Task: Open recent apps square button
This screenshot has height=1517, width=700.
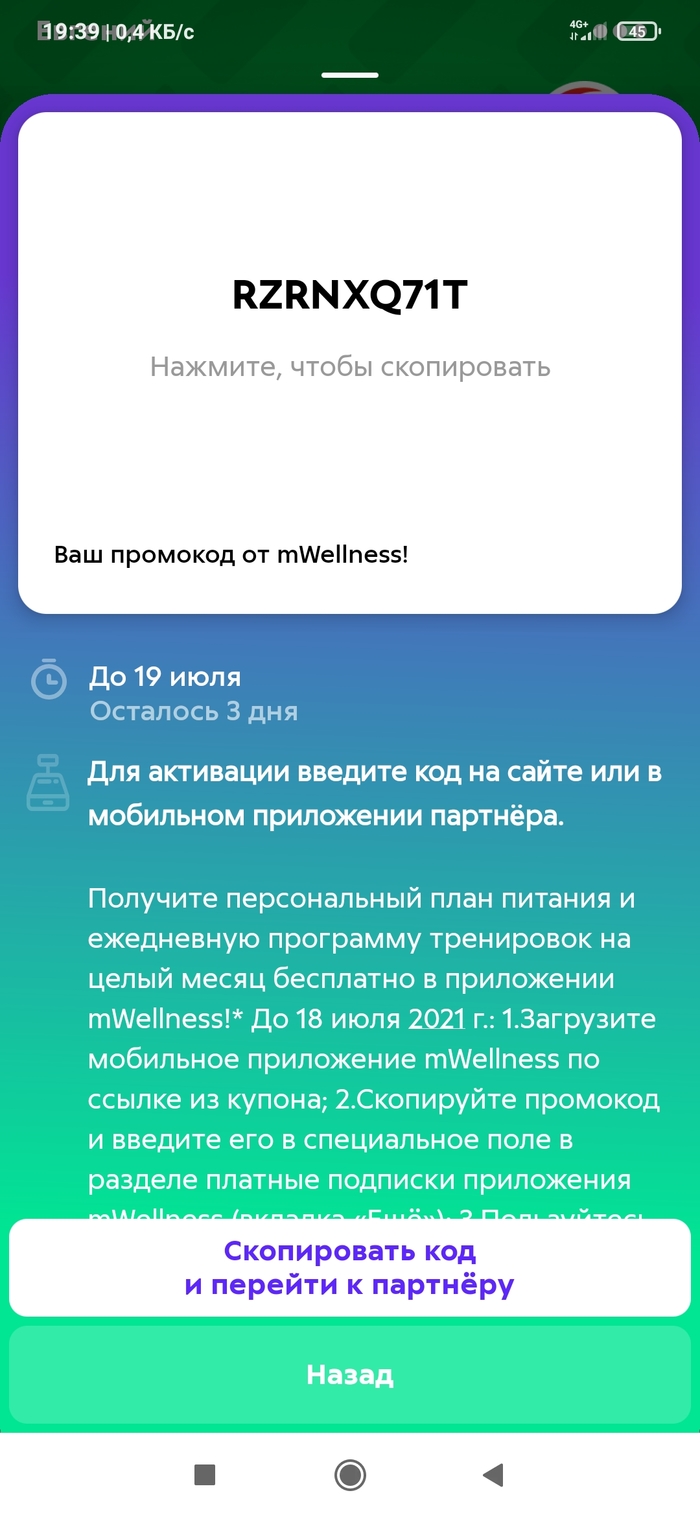Action: [x=205, y=1474]
